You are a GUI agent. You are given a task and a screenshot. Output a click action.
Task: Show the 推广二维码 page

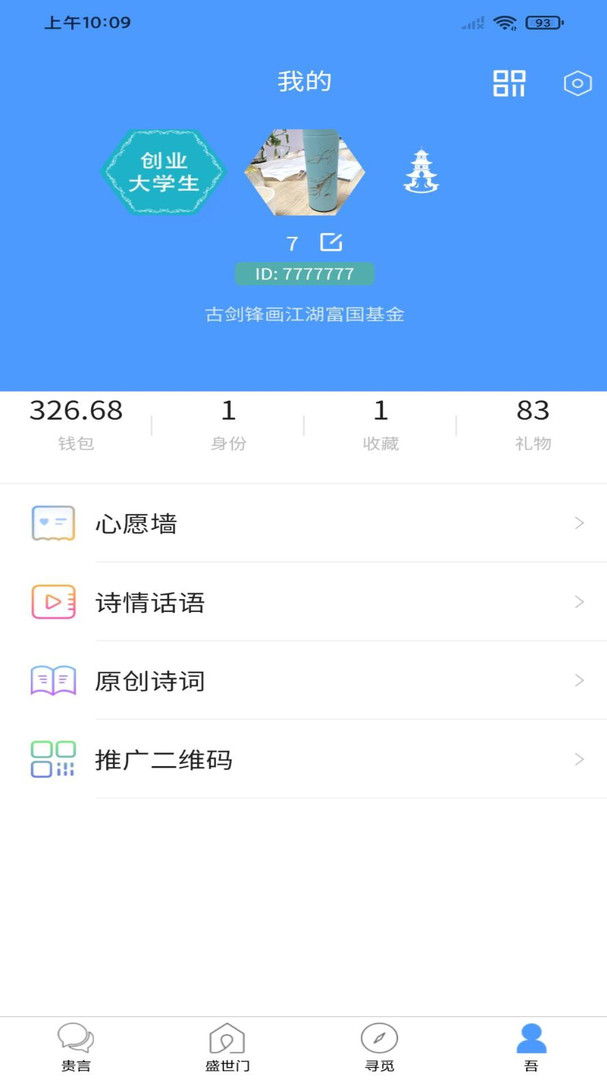303,760
